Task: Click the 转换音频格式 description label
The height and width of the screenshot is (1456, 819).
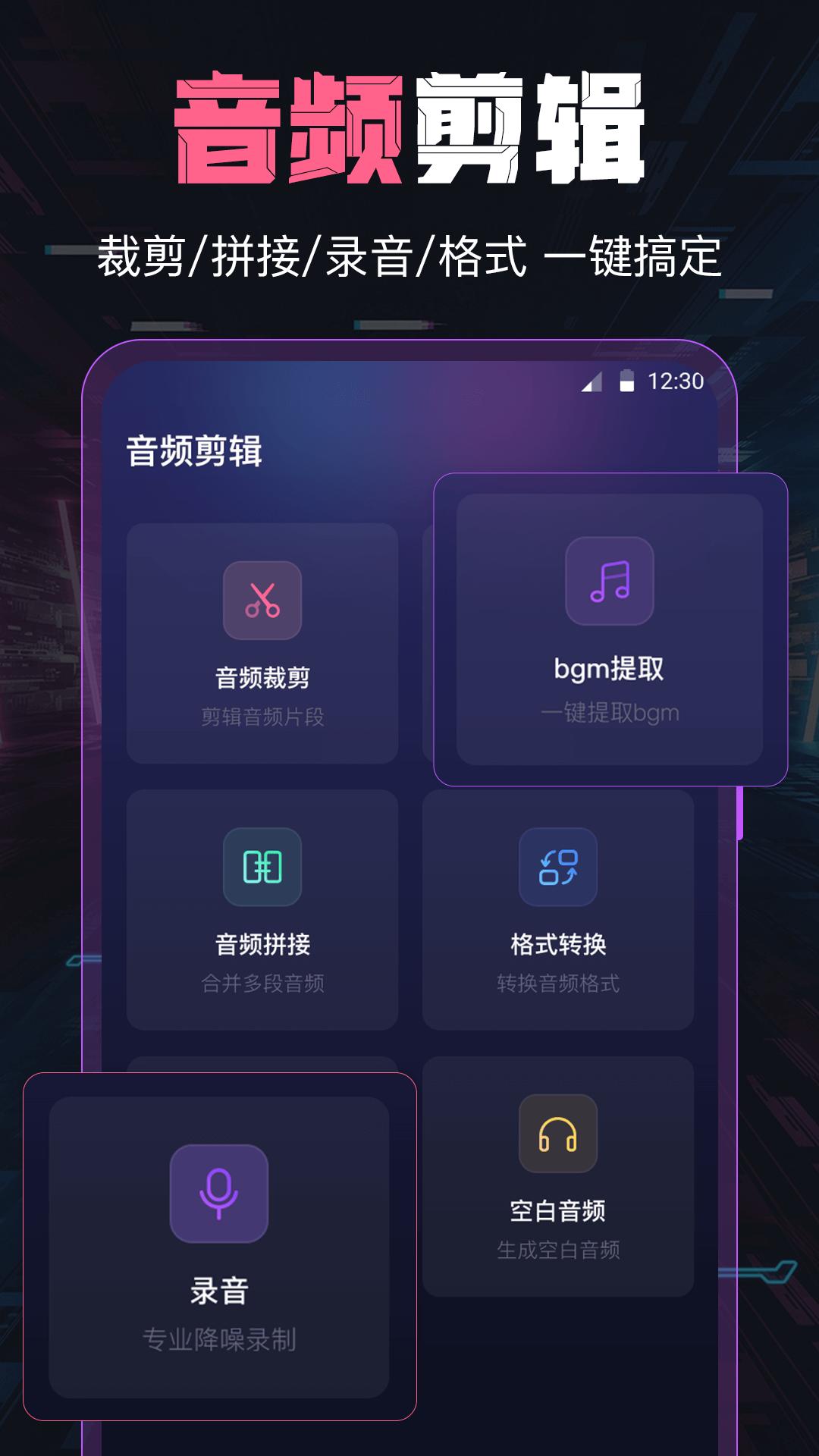Action: click(559, 982)
